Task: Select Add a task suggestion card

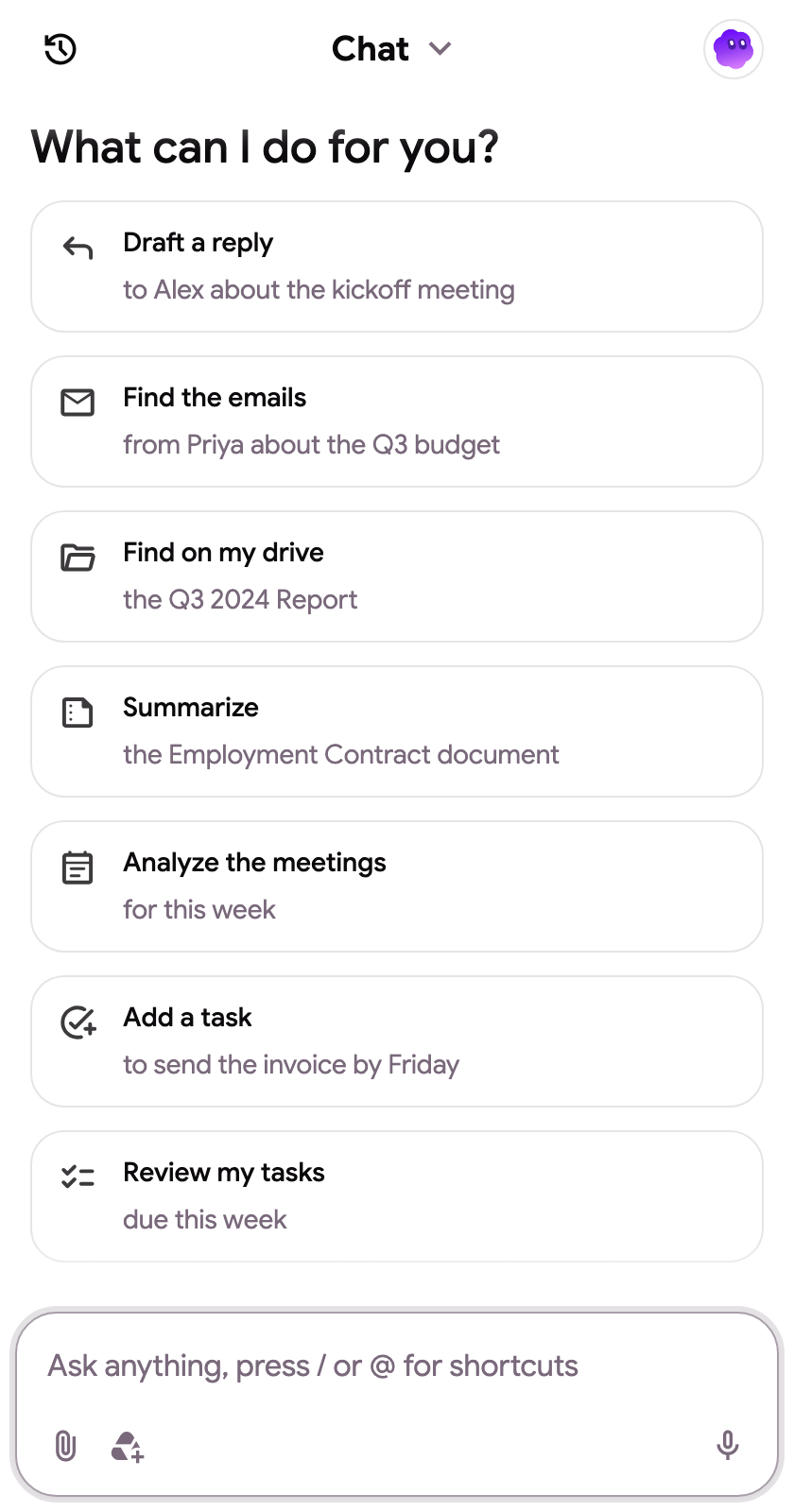Action: click(397, 1041)
